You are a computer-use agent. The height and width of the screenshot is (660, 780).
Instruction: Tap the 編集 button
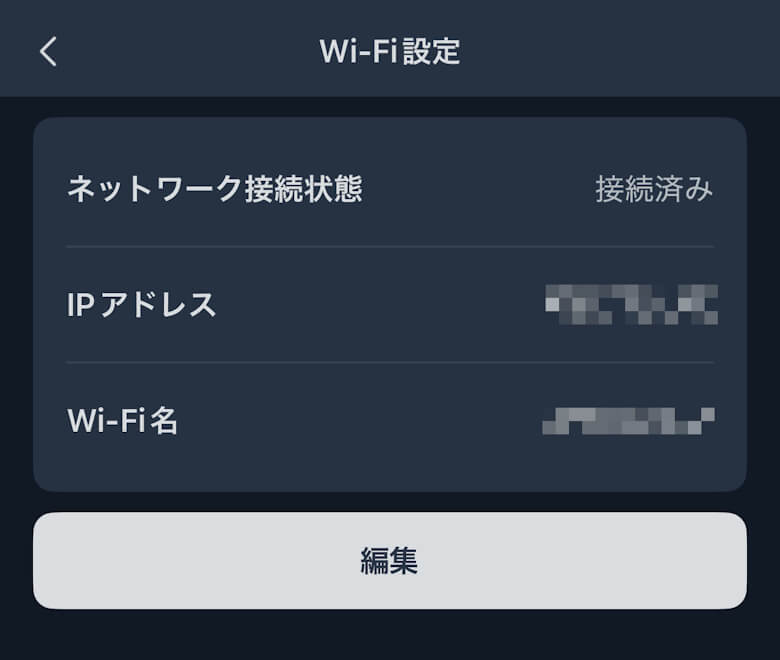click(389, 561)
